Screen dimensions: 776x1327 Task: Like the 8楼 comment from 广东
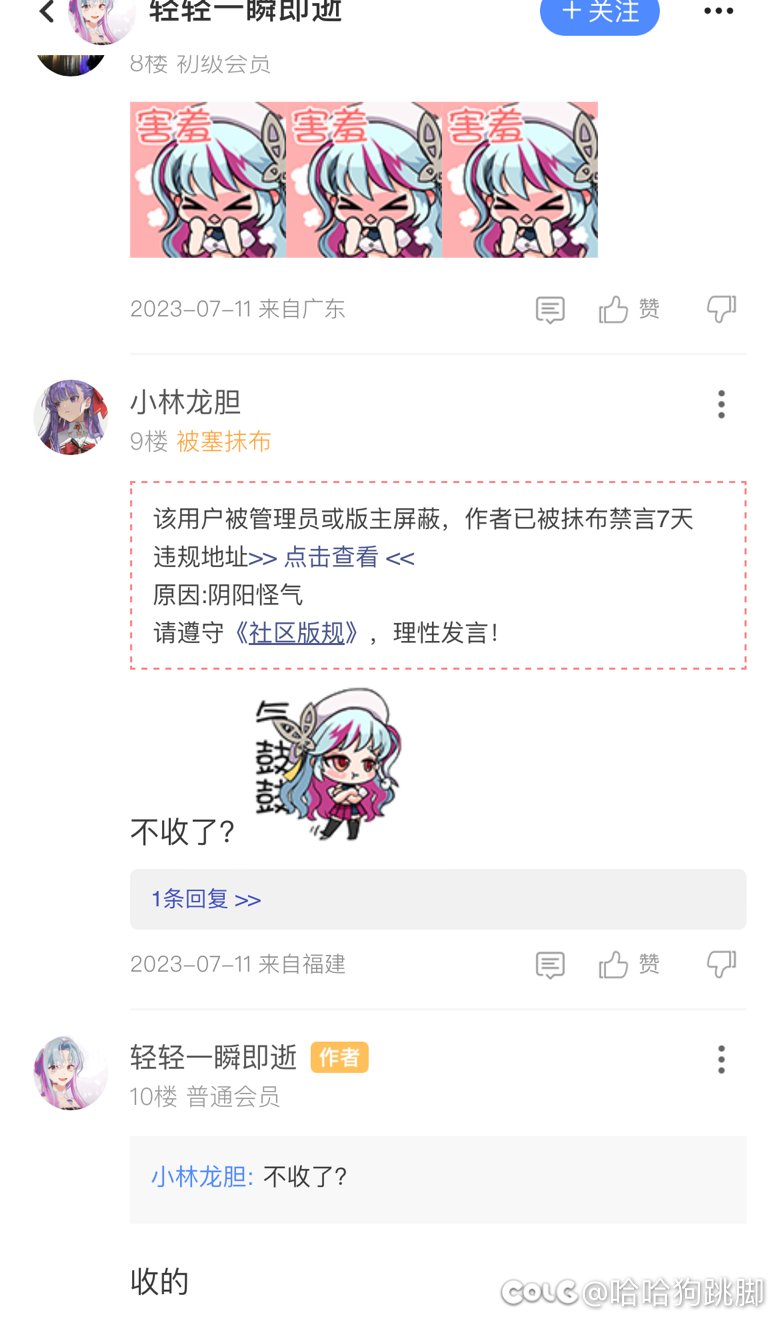tap(629, 310)
